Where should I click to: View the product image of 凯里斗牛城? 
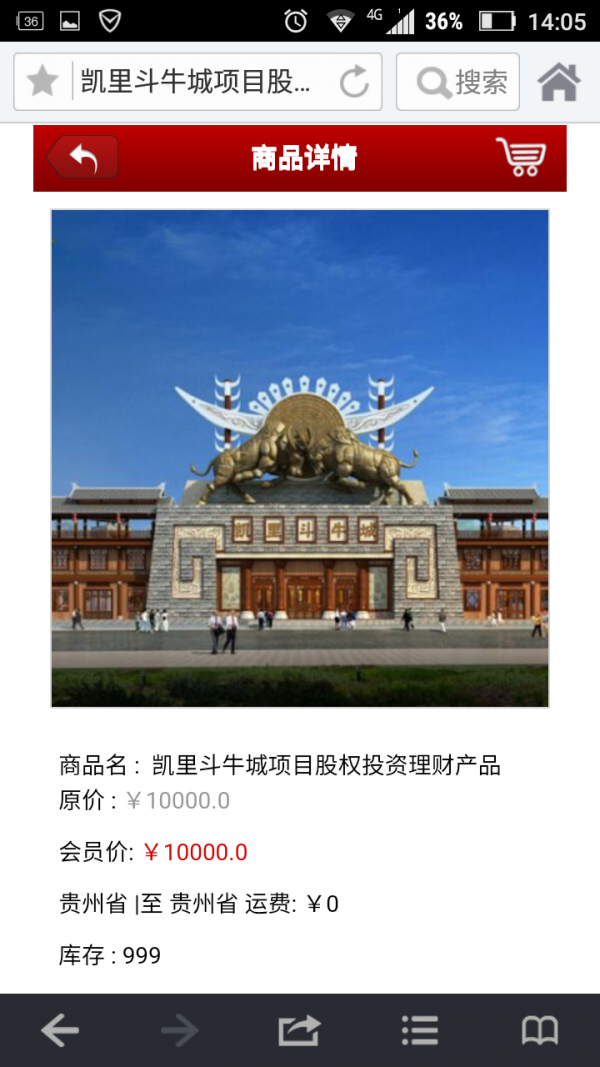[x=300, y=458]
